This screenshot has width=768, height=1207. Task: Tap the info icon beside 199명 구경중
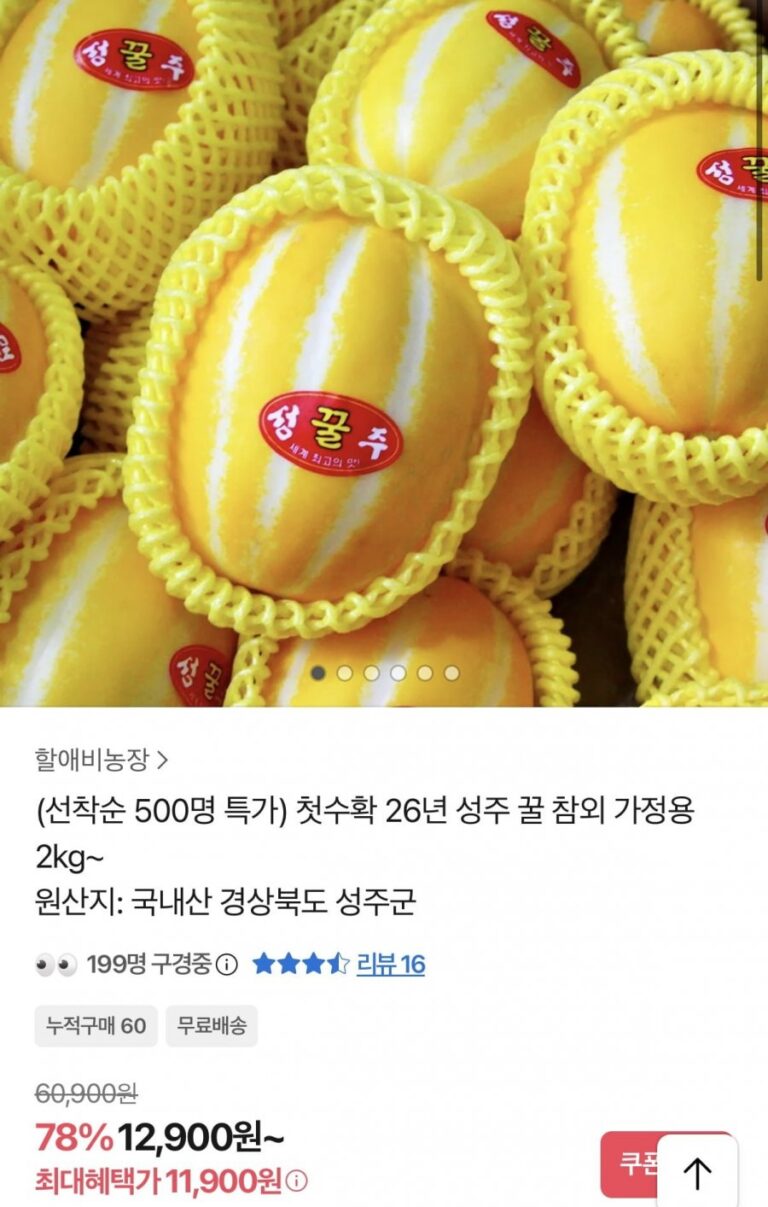pyautogui.click(x=228, y=964)
